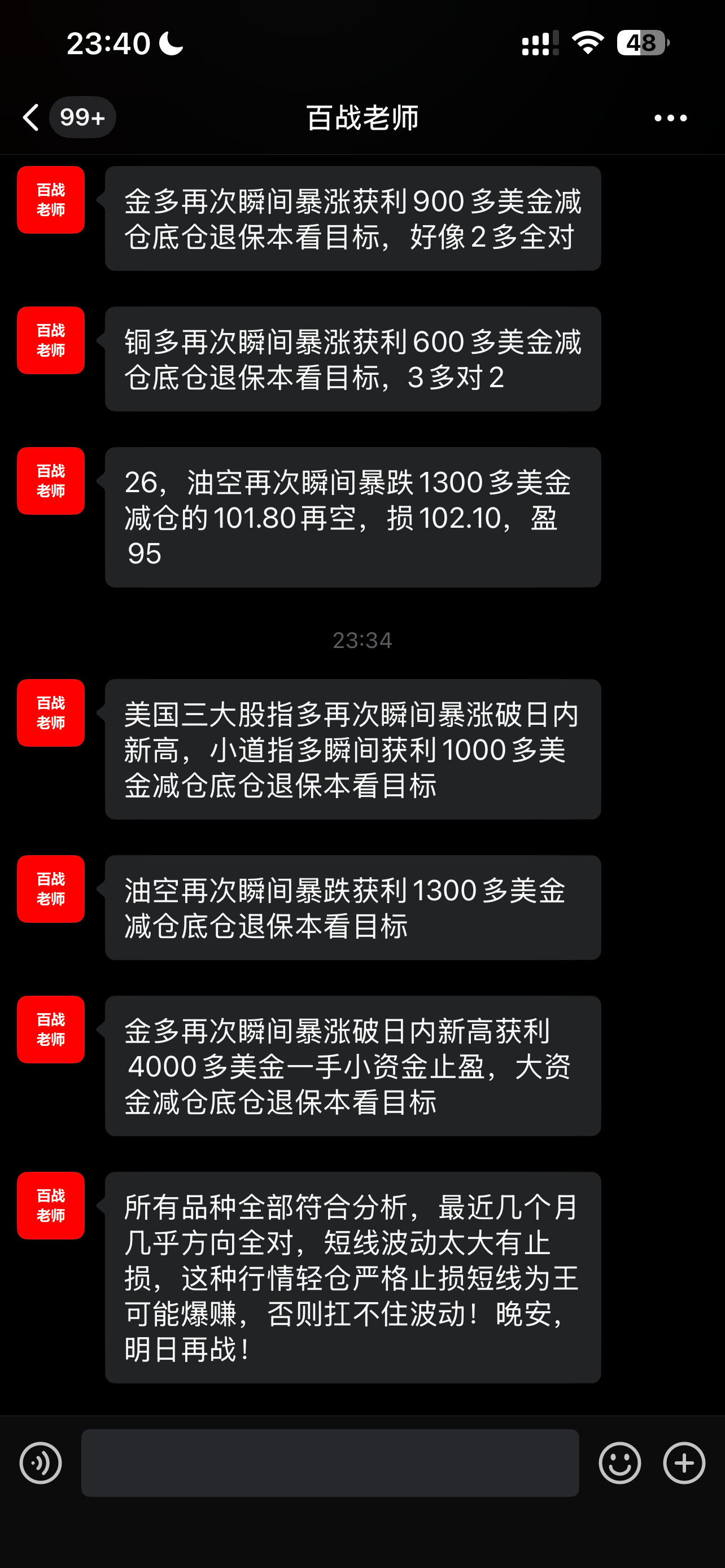725x1568 pixels.
Task: Tap the 23:34 timestamp
Action: [362, 640]
